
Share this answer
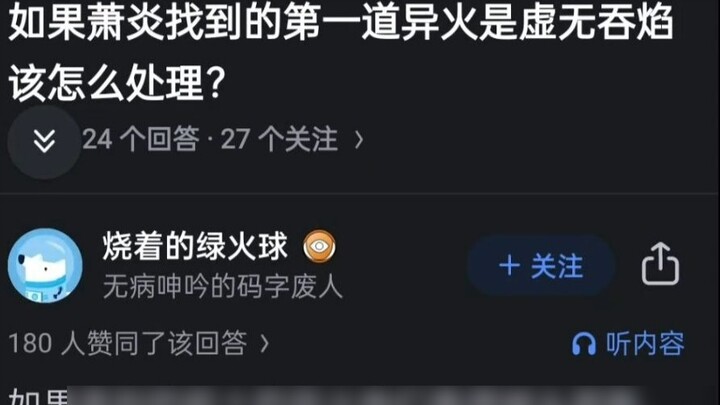click(x=660, y=265)
